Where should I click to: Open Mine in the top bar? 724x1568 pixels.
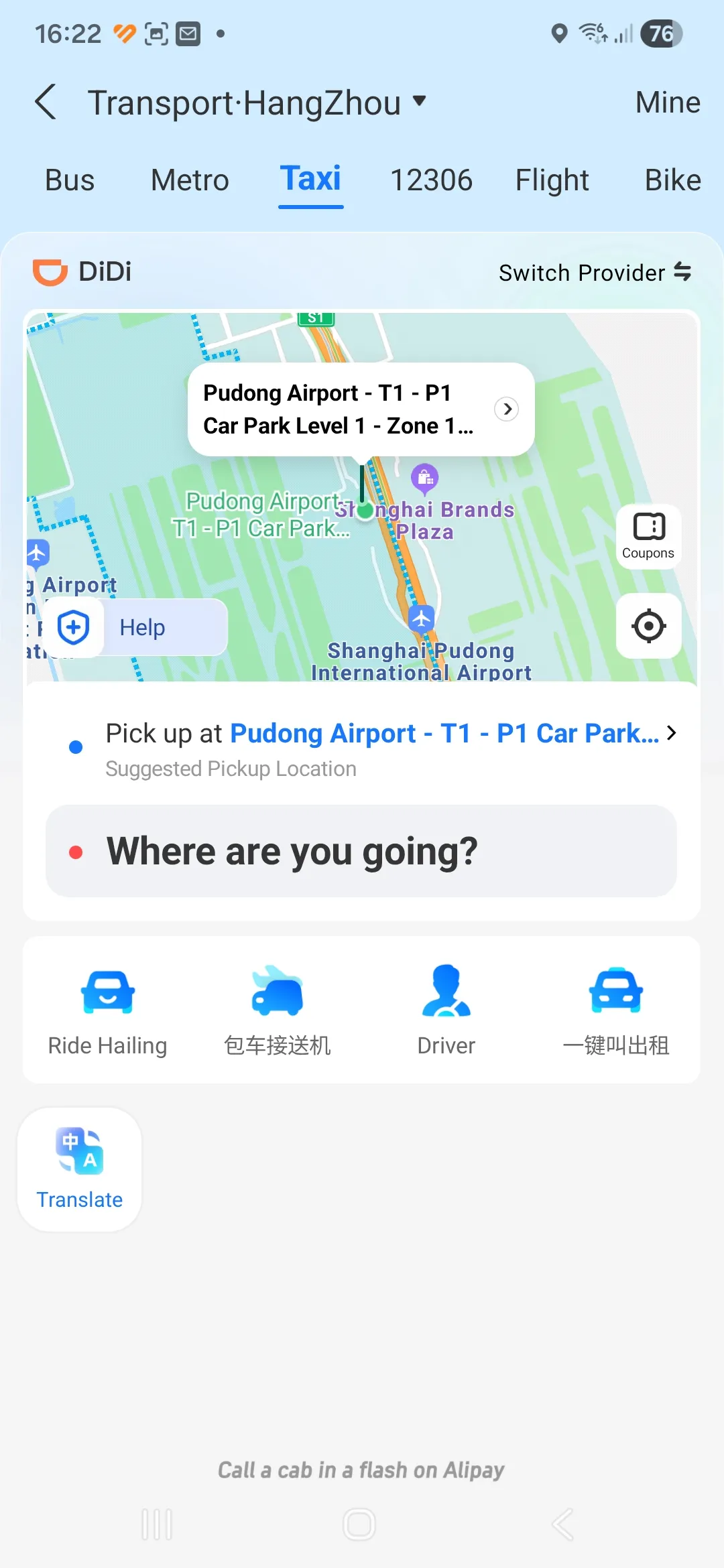(x=667, y=102)
